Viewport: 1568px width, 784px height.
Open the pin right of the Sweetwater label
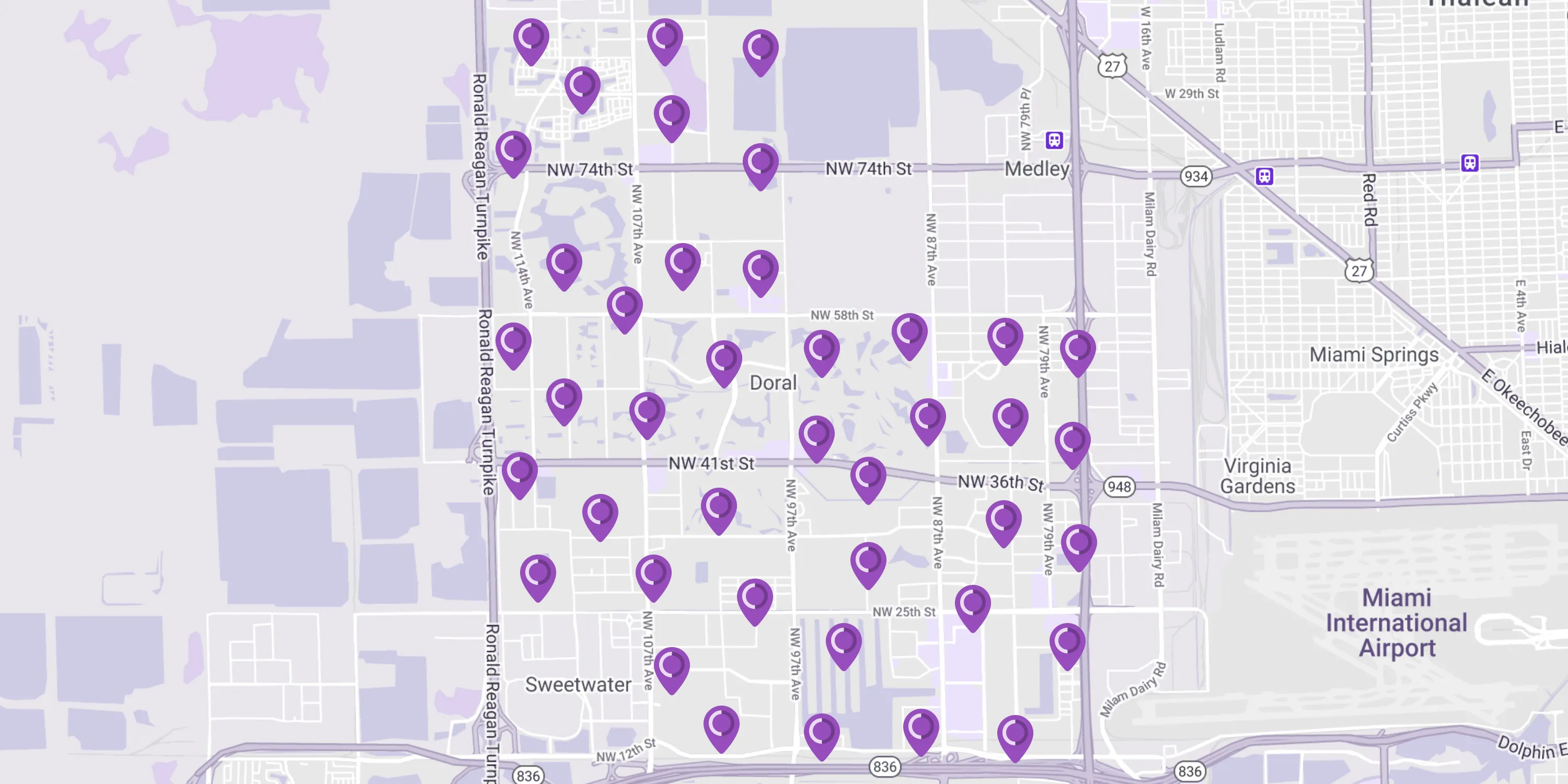pyautogui.click(x=672, y=668)
